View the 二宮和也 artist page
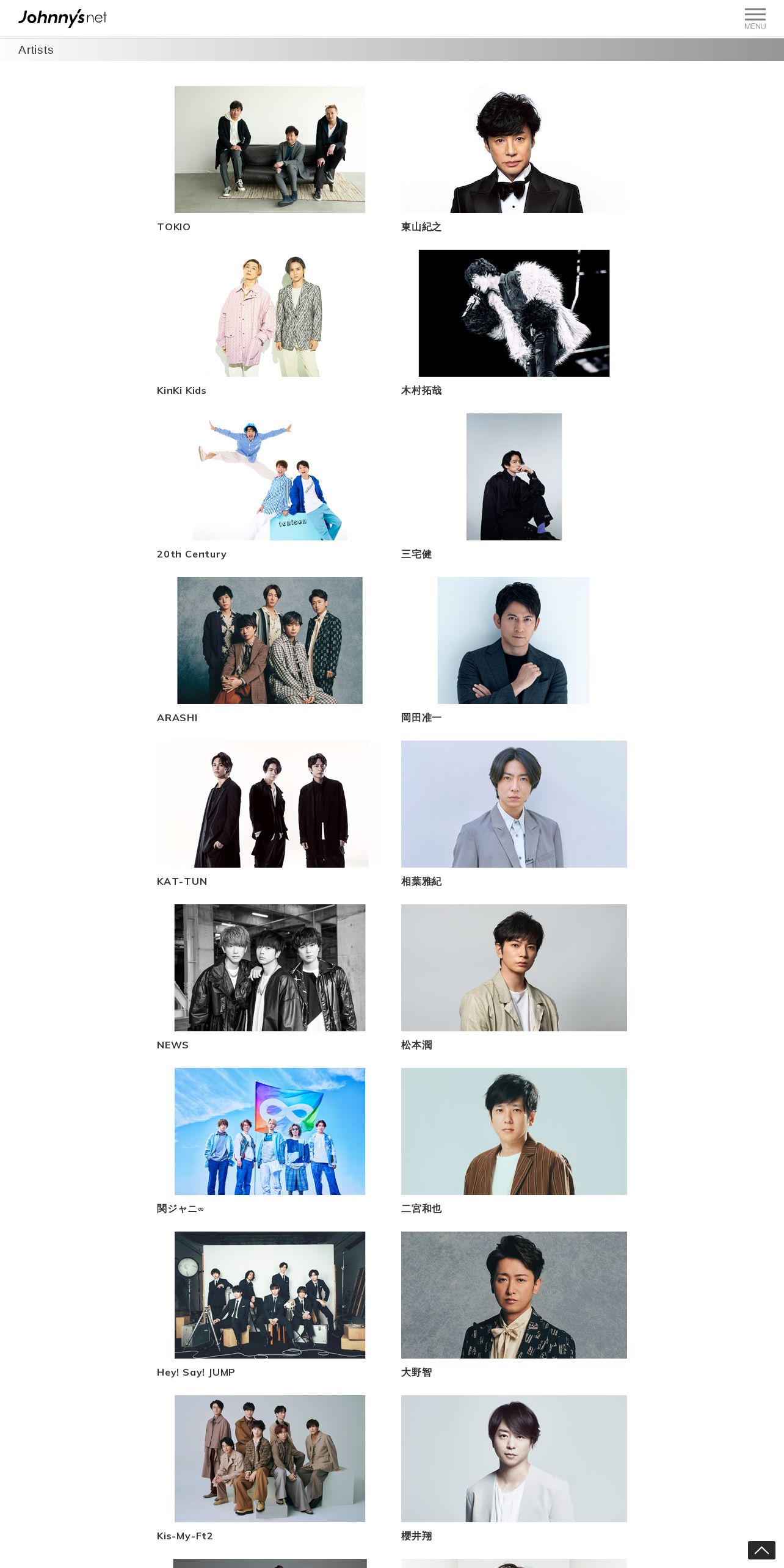 [514, 1141]
